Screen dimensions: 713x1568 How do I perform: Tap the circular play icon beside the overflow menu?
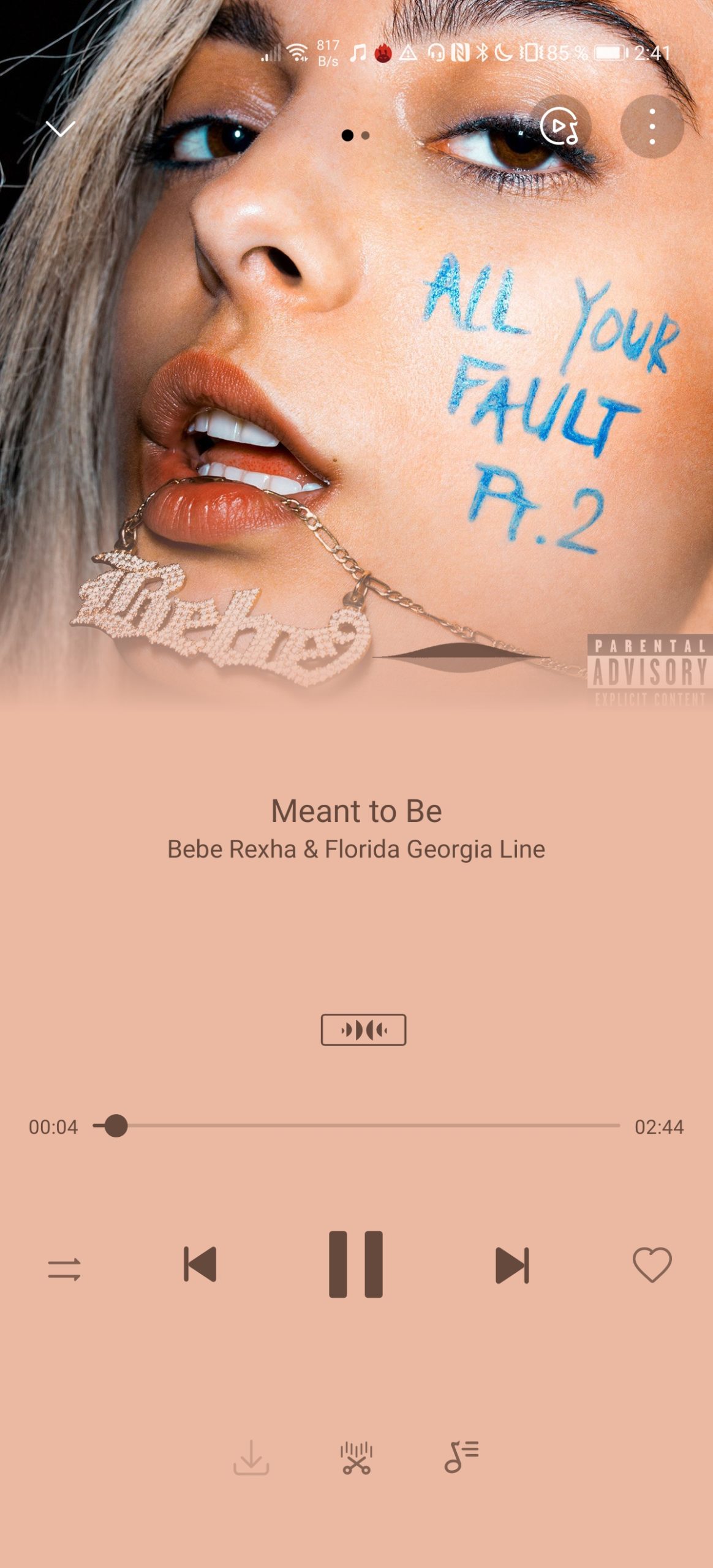pyautogui.click(x=560, y=127)
